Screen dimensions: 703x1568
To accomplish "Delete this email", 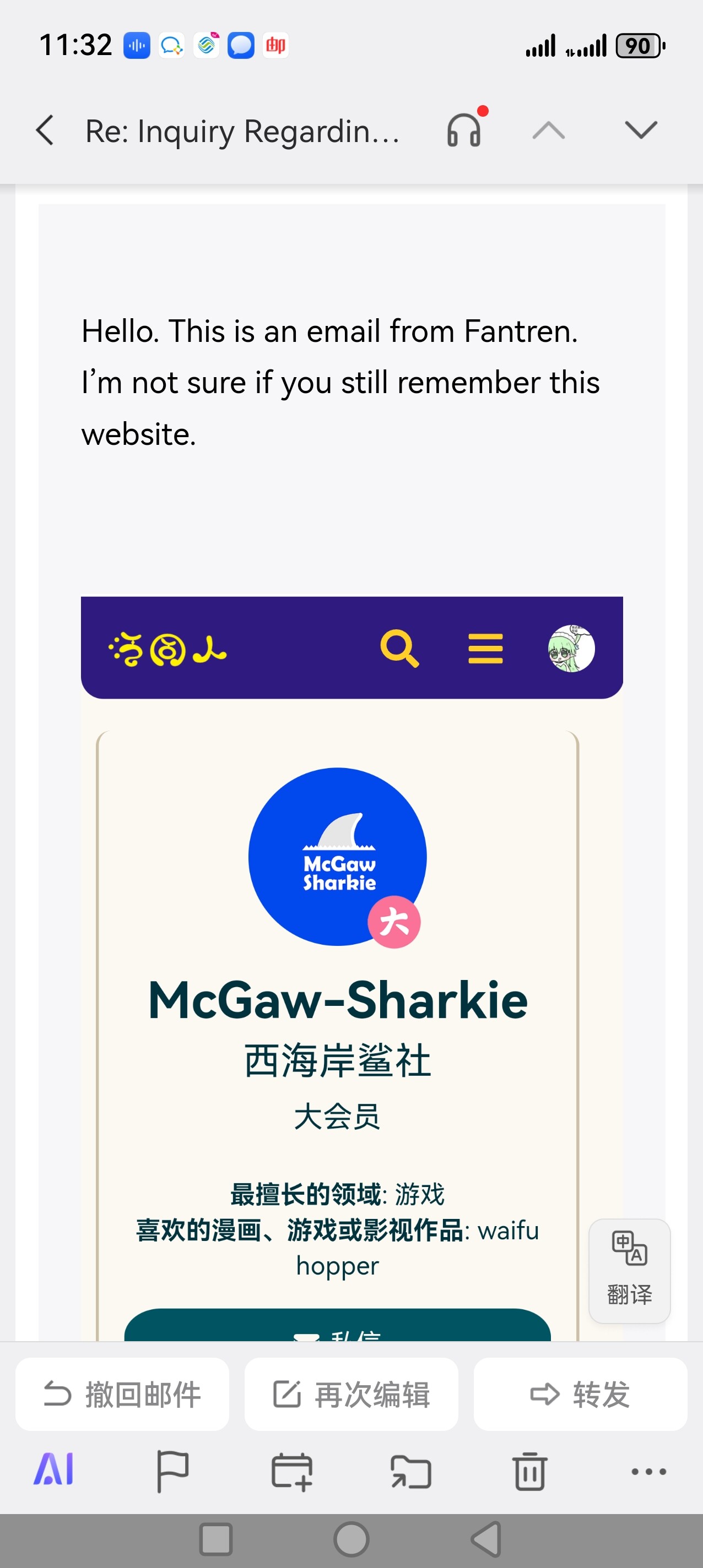I will coord(529,1471).
